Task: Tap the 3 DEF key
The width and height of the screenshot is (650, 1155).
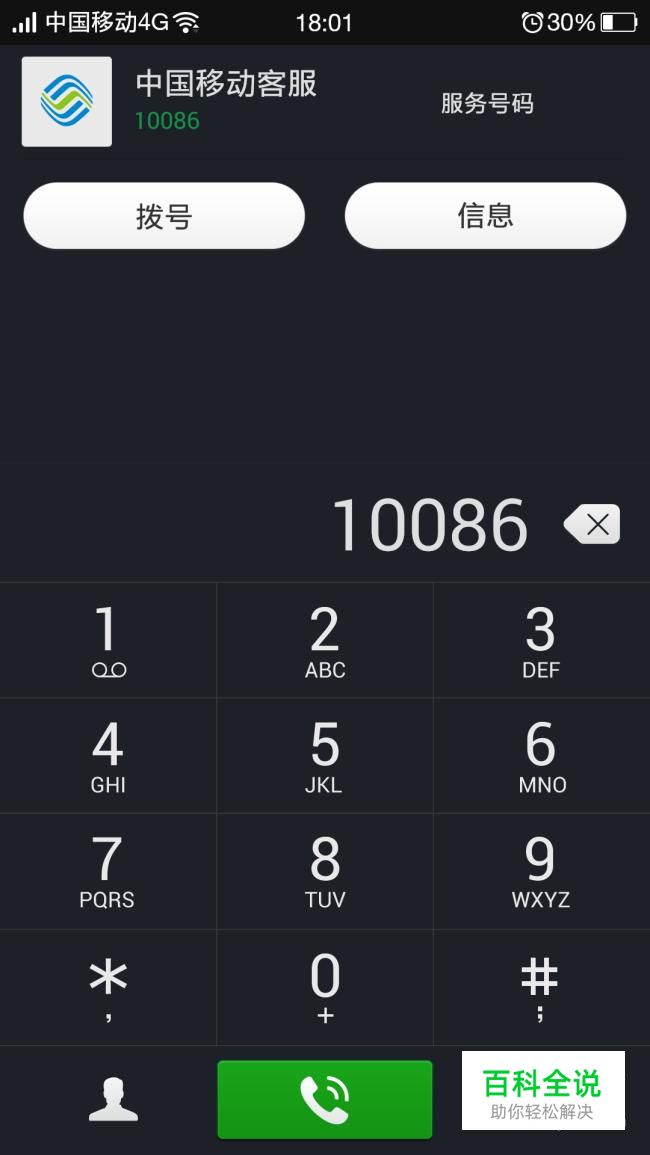Action: pos(542,640)
